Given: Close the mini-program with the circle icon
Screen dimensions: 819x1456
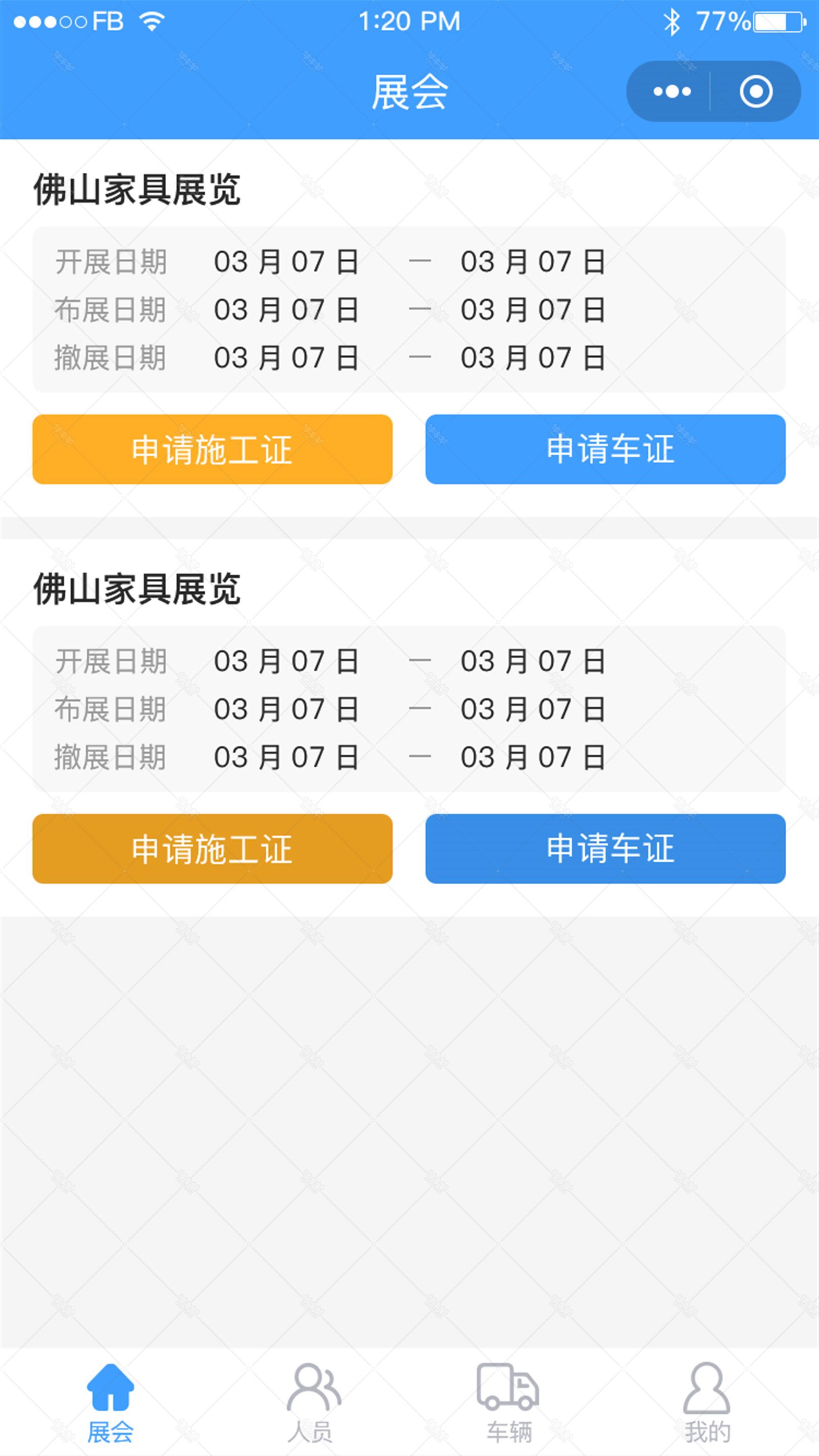Looking at the screenshot, I should [756, 92].
